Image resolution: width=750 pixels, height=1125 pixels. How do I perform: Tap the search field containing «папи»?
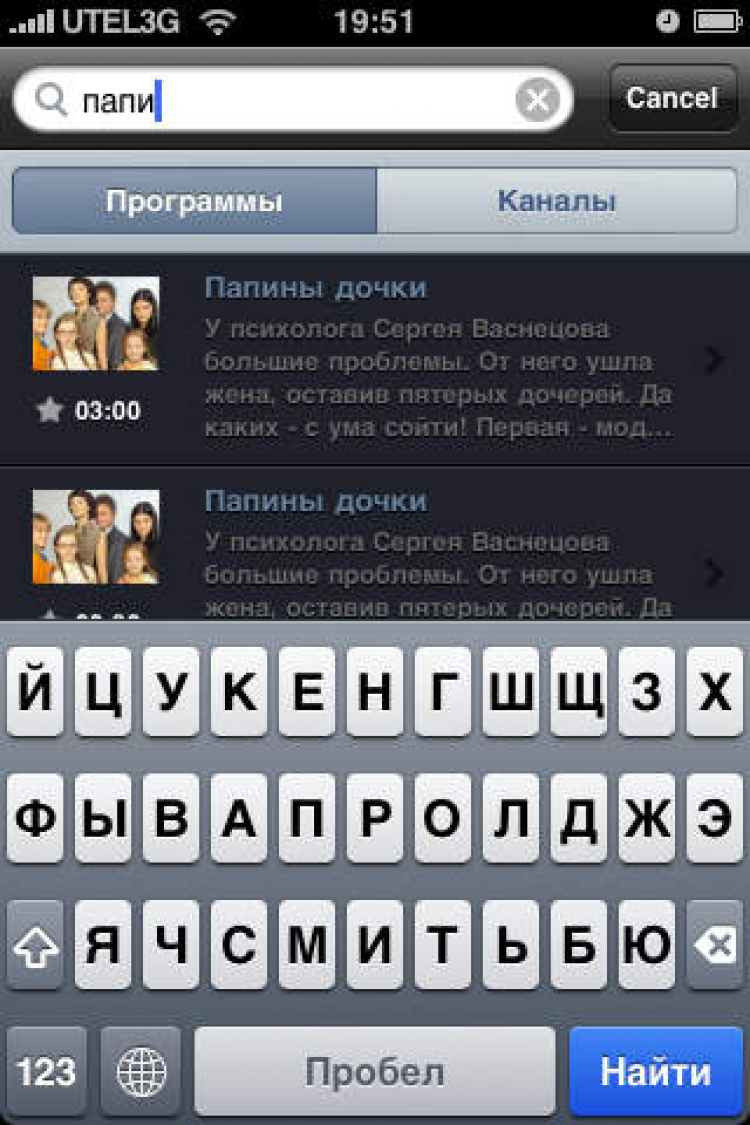(x=290, y=99)
